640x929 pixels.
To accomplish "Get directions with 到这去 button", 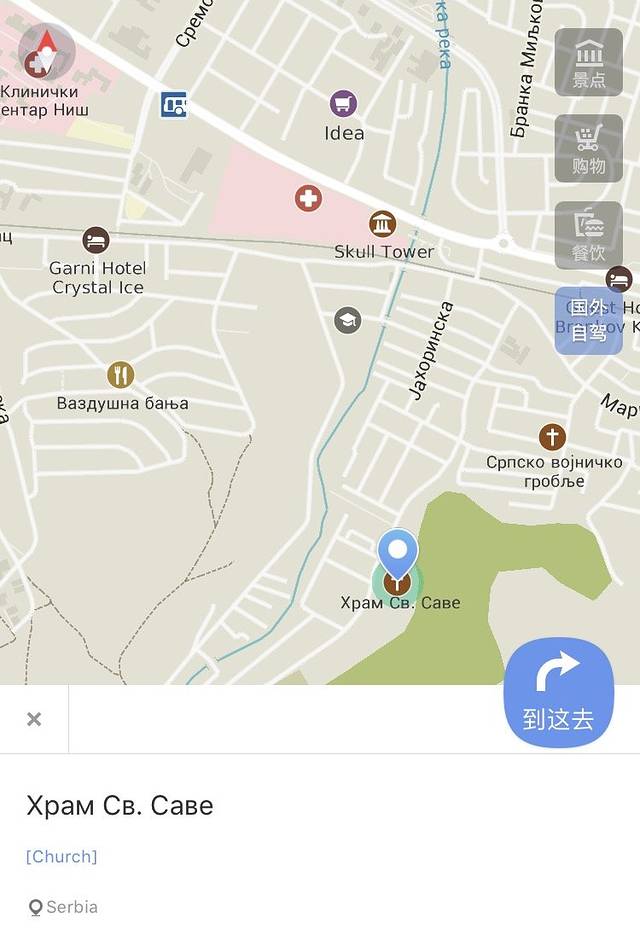I will pyautogui.click(x=558, y=692).
